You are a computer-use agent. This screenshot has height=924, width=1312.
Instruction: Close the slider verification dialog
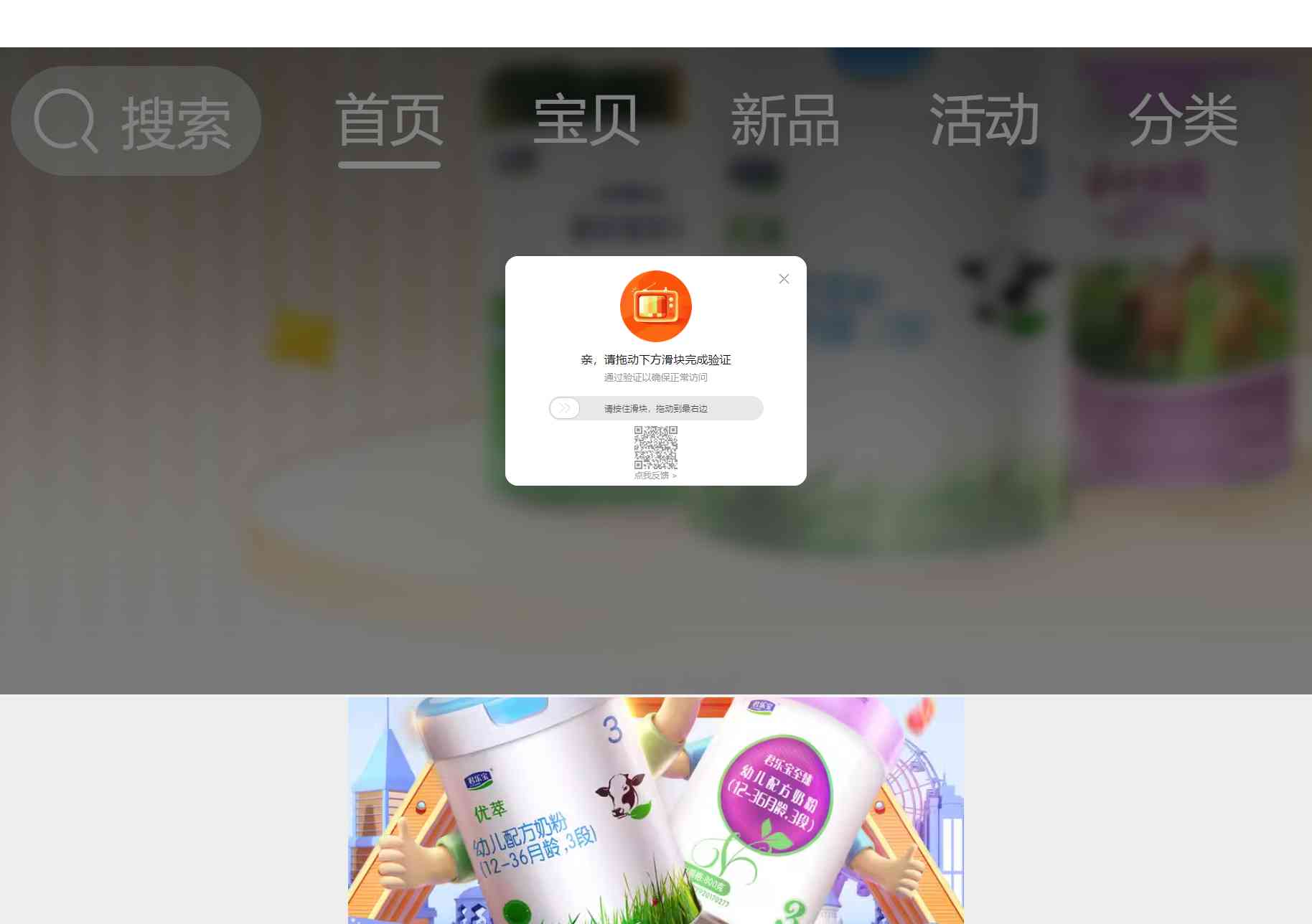click(x=784, y=279)
